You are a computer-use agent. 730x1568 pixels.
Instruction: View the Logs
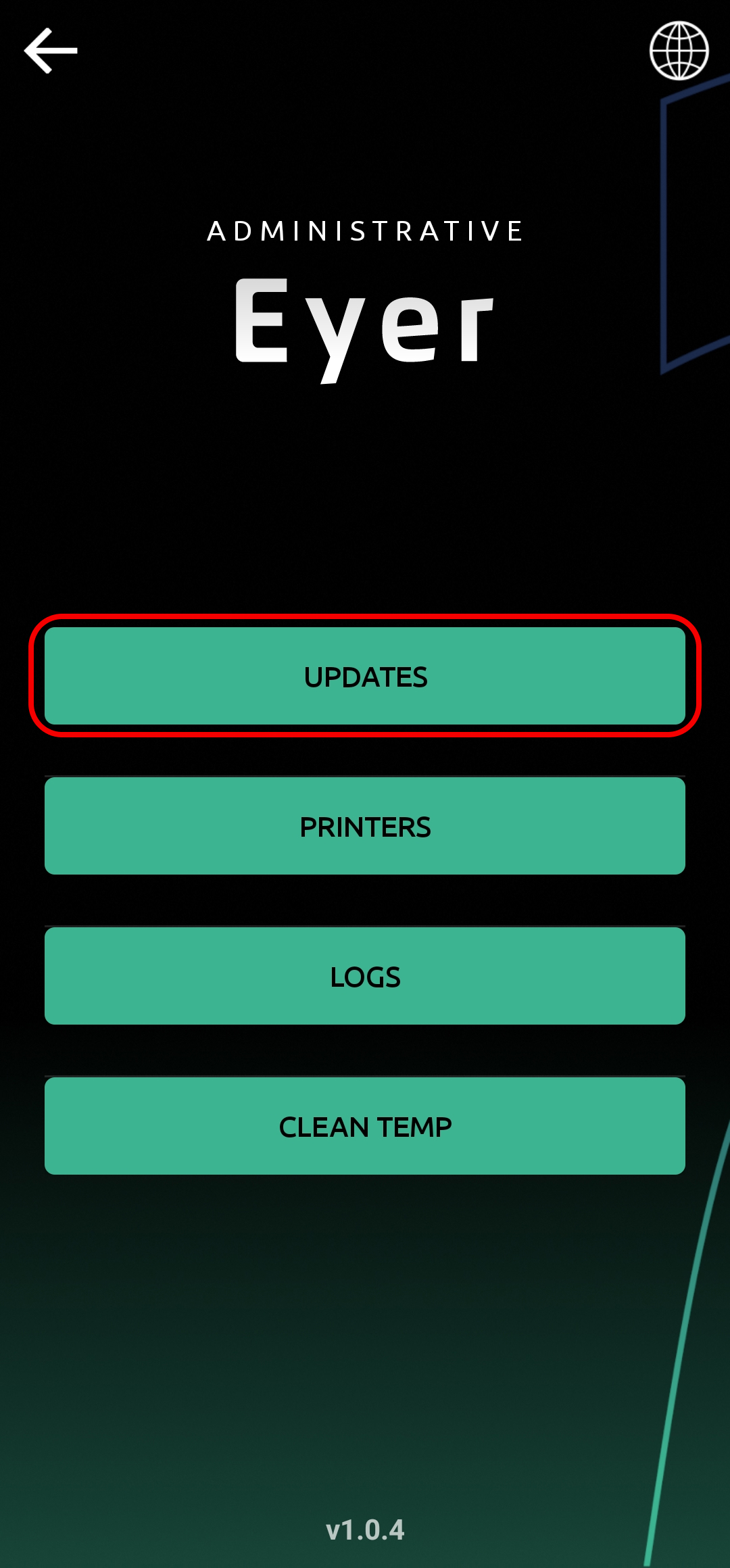(x=365, y=976)
